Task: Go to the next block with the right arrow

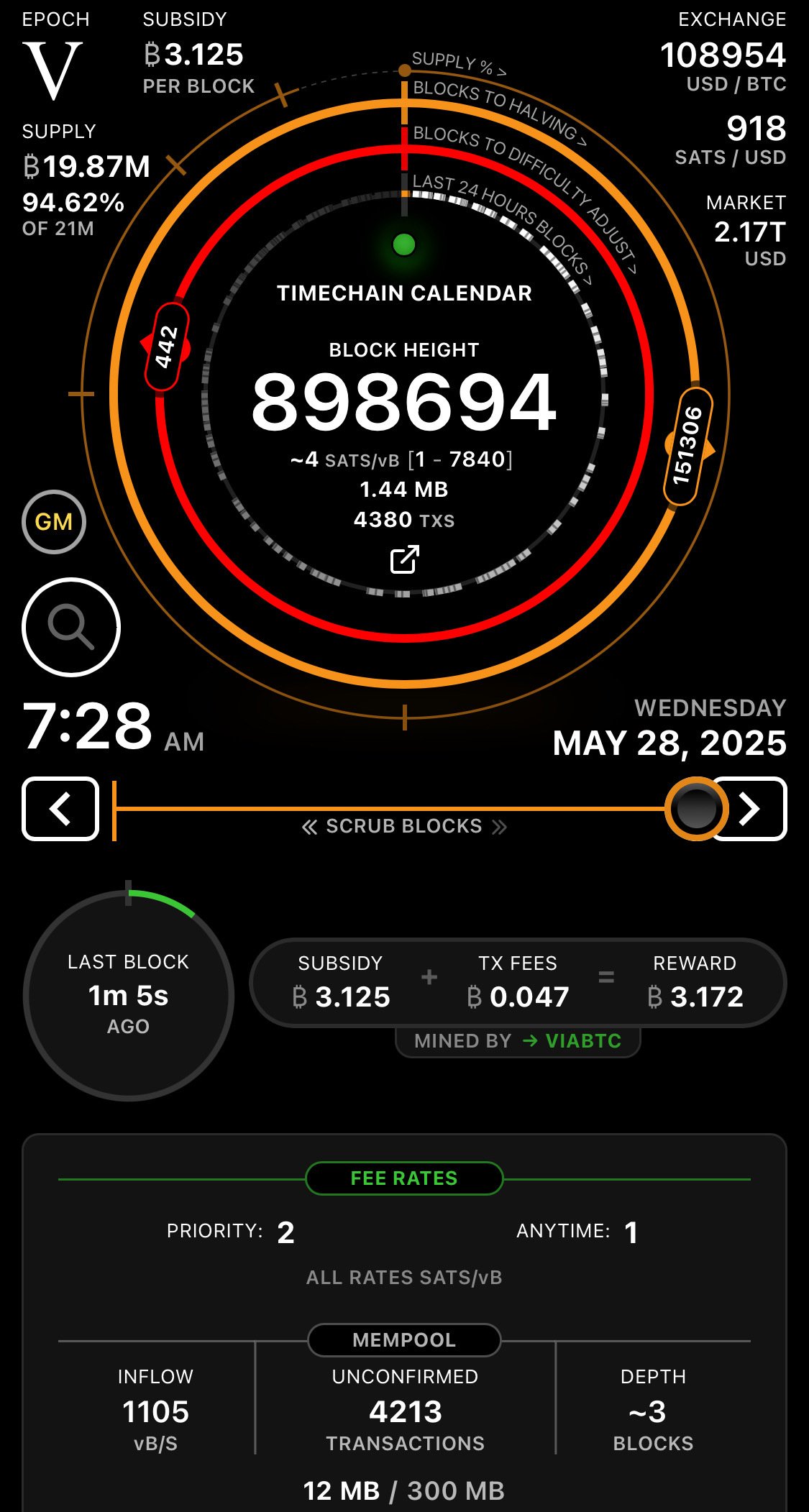Action: [x=751, y=809]
